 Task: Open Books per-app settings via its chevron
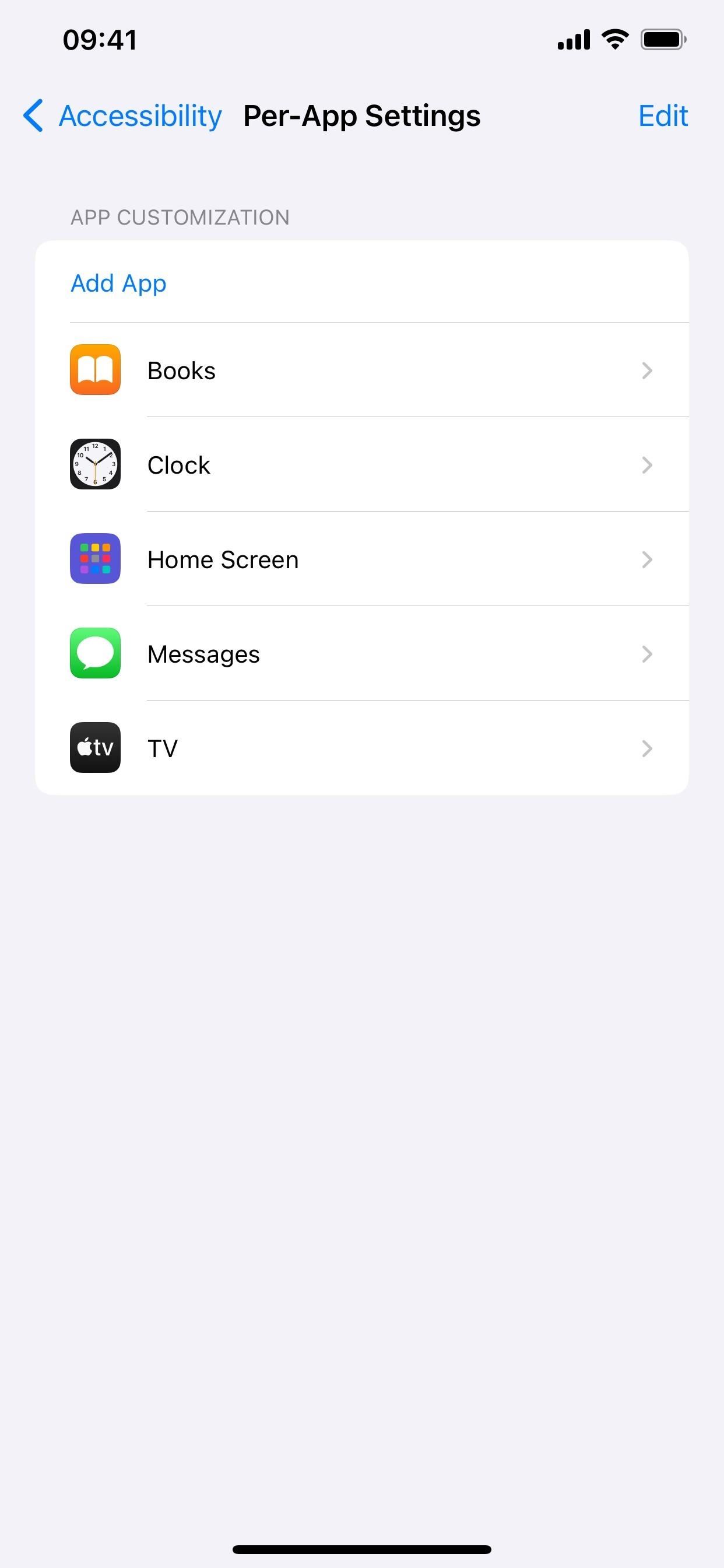646,370
